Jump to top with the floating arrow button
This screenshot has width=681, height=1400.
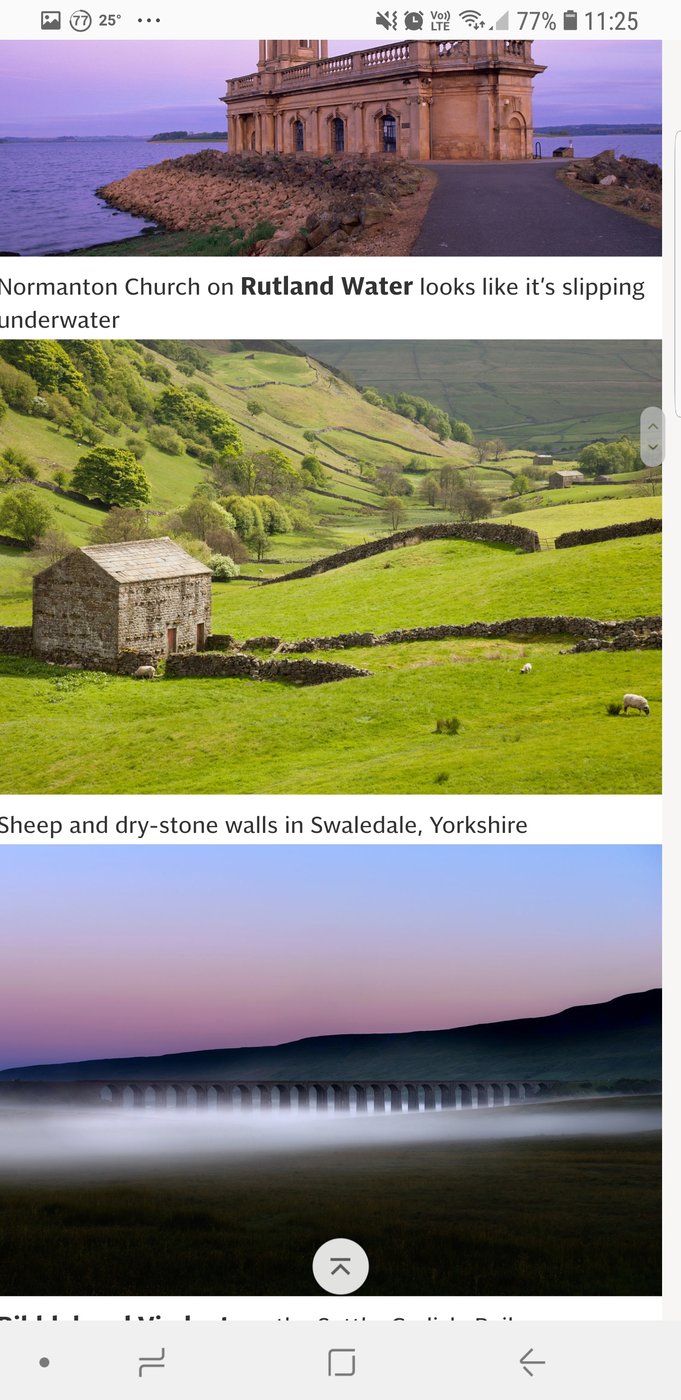340,1266
